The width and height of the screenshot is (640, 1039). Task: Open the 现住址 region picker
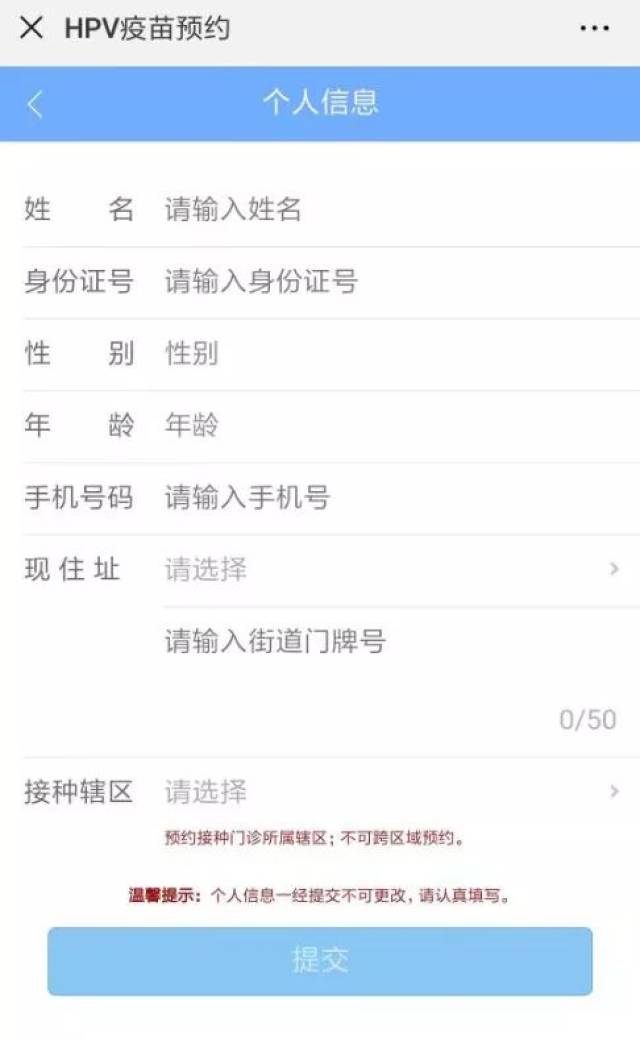tap(390, 570)
